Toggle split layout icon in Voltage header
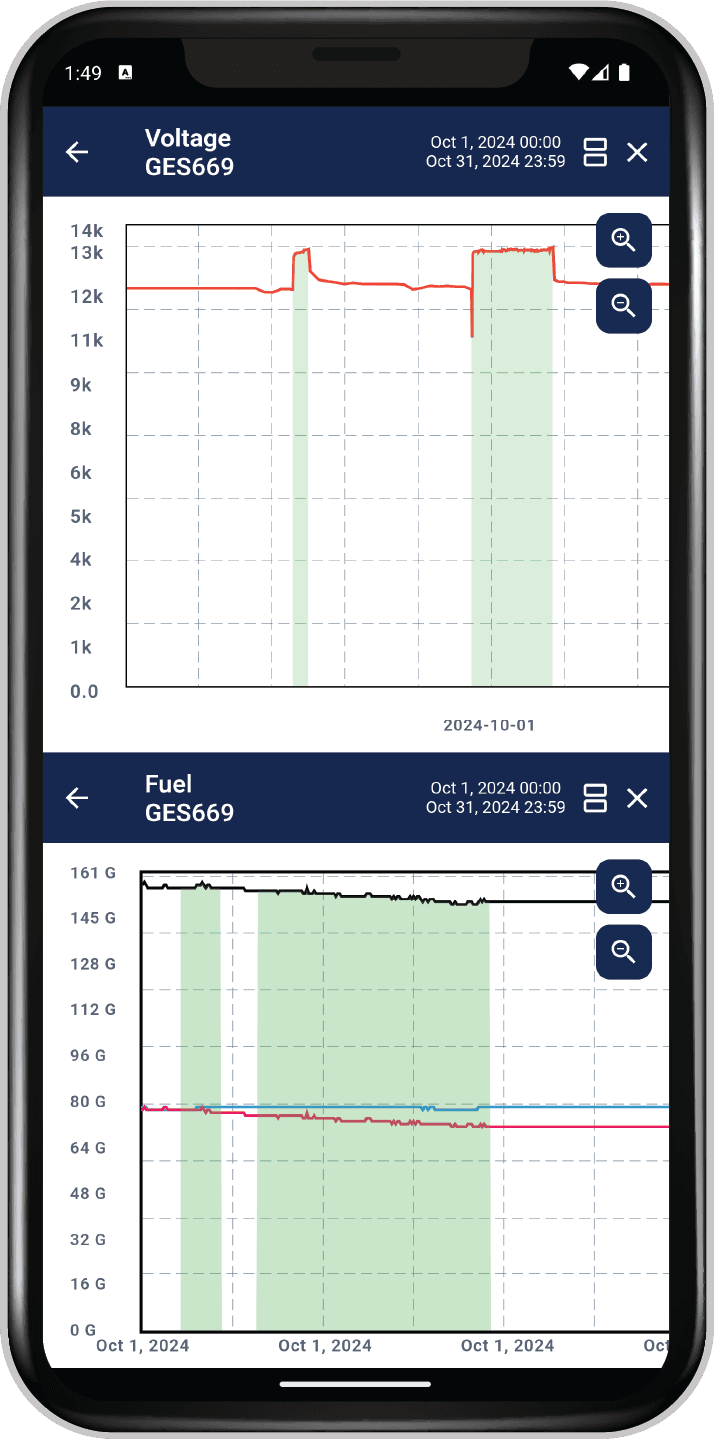This screenshot has width=714, height=1439. point(595,152)
